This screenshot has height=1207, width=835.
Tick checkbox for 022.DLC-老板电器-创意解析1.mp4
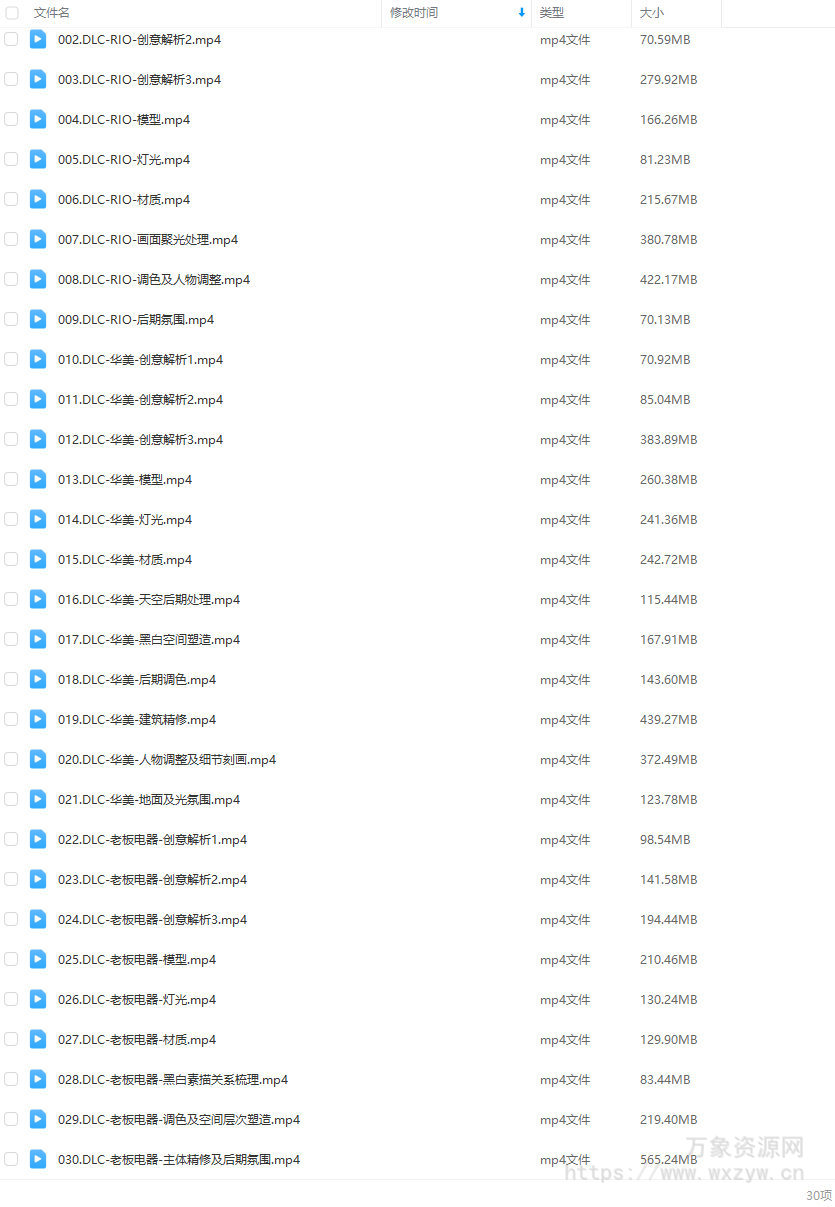point(11,839)
